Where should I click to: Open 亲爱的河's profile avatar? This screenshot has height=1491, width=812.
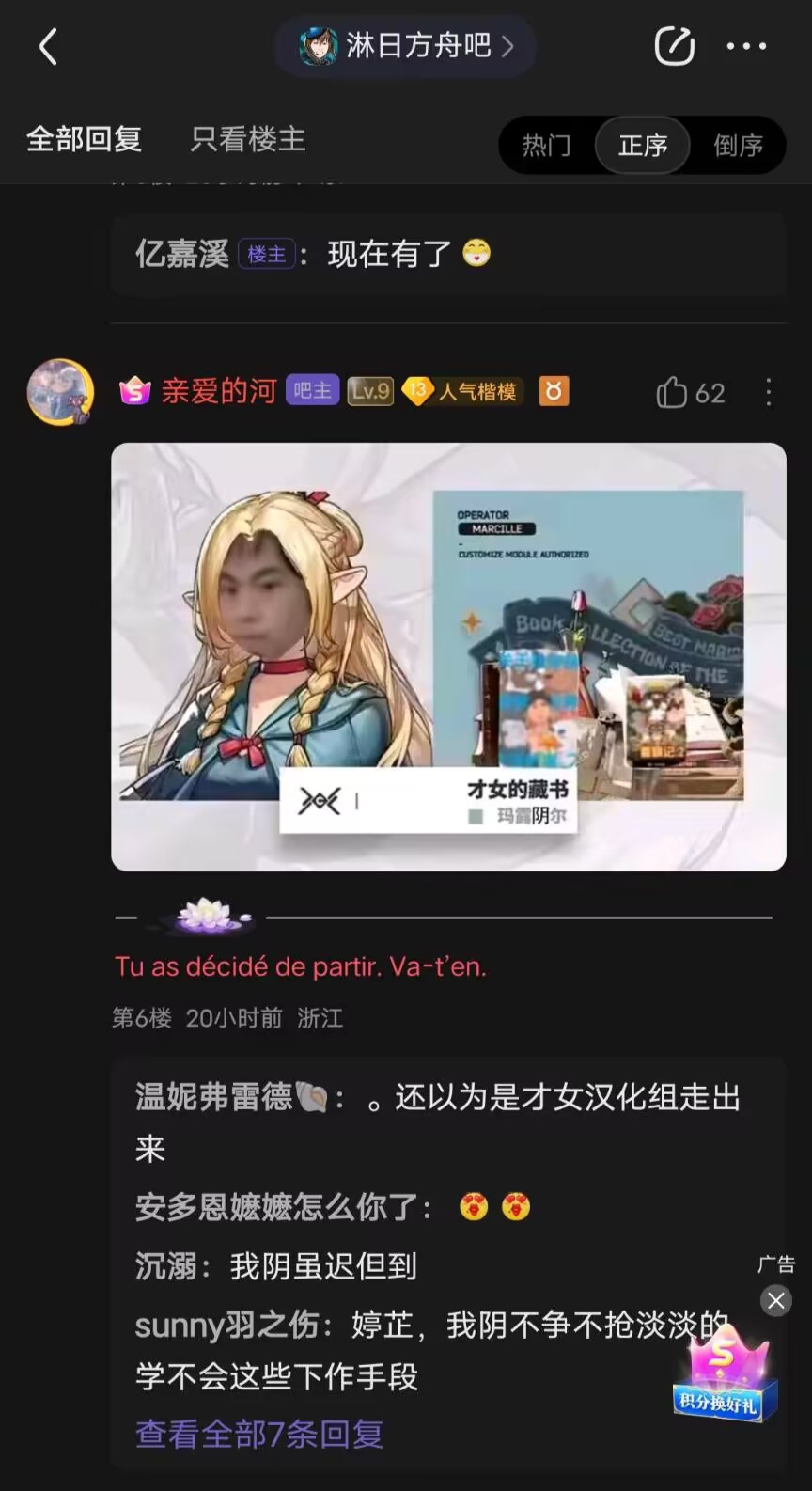[60, 391]
